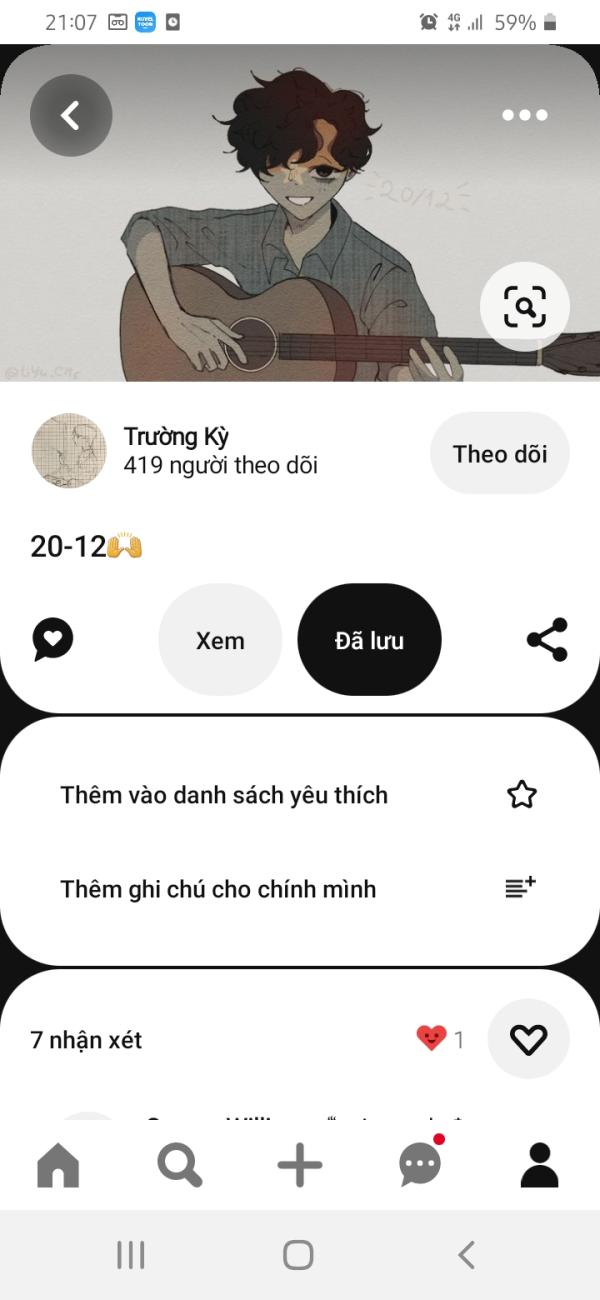The image size is (600, 1300).
Task: Switch to the Home tab
Action: [58, 1165]
